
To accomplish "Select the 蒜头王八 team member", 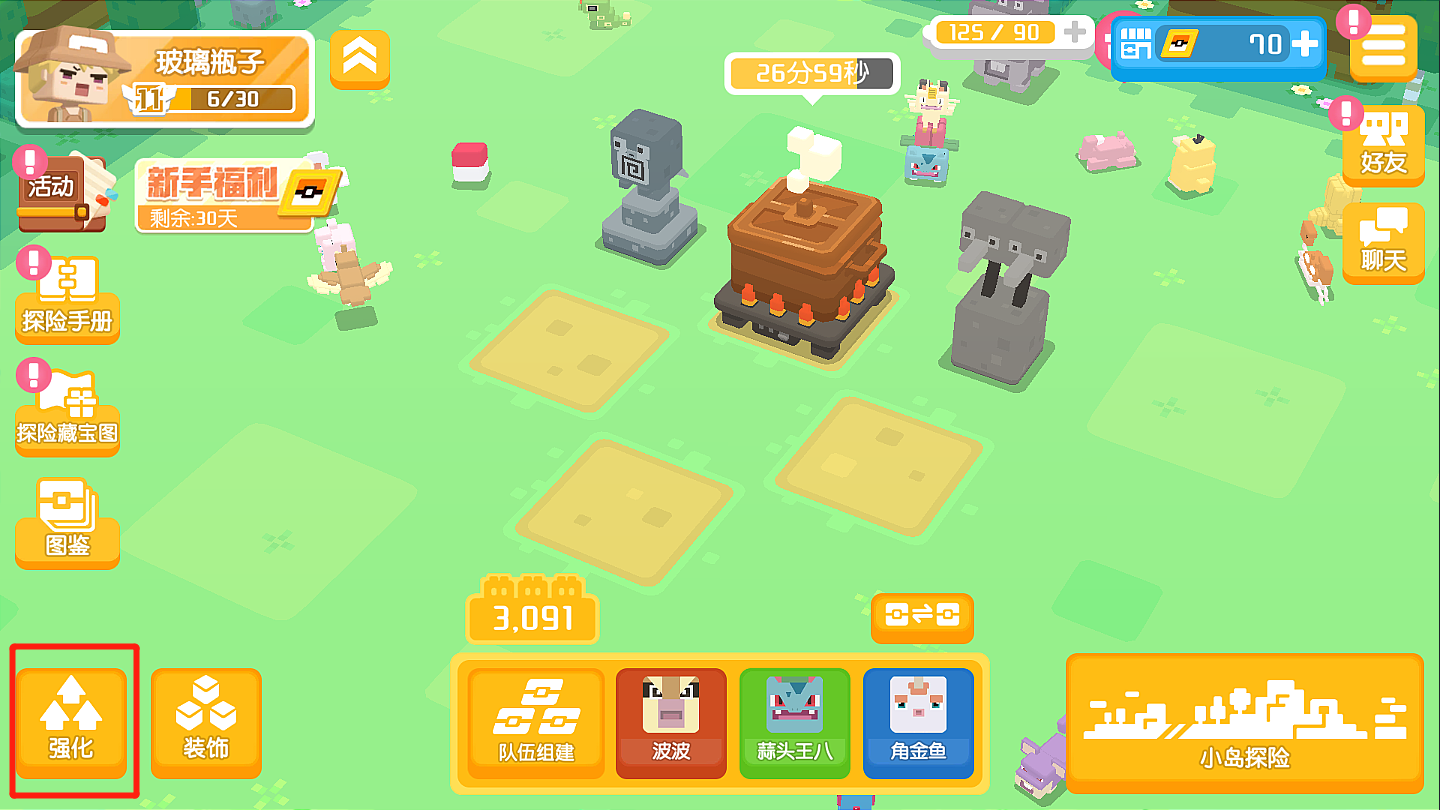I will pyautogui.click(x=795, y=722).
